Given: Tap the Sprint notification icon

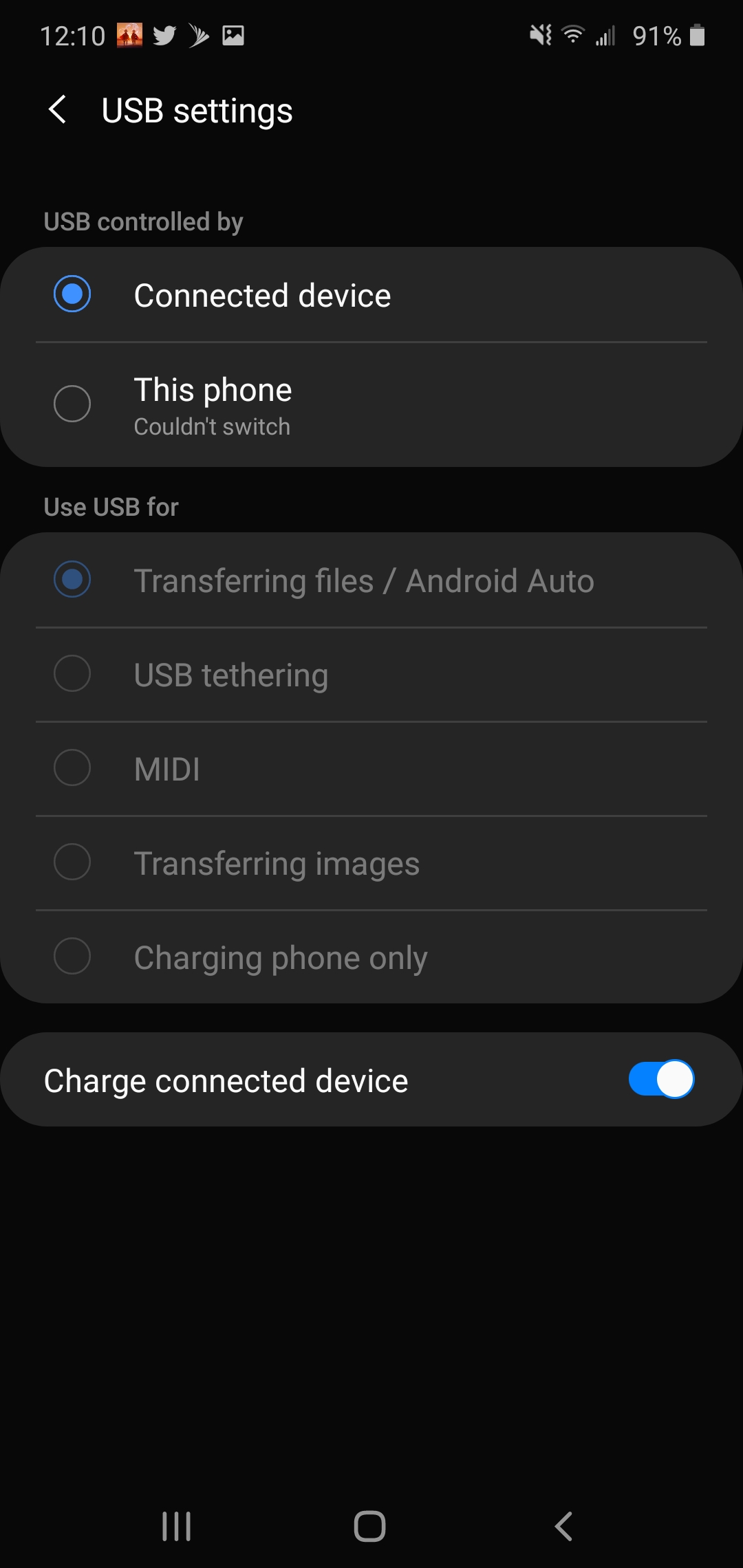Looking at the screenshot, I should [199, 34].
